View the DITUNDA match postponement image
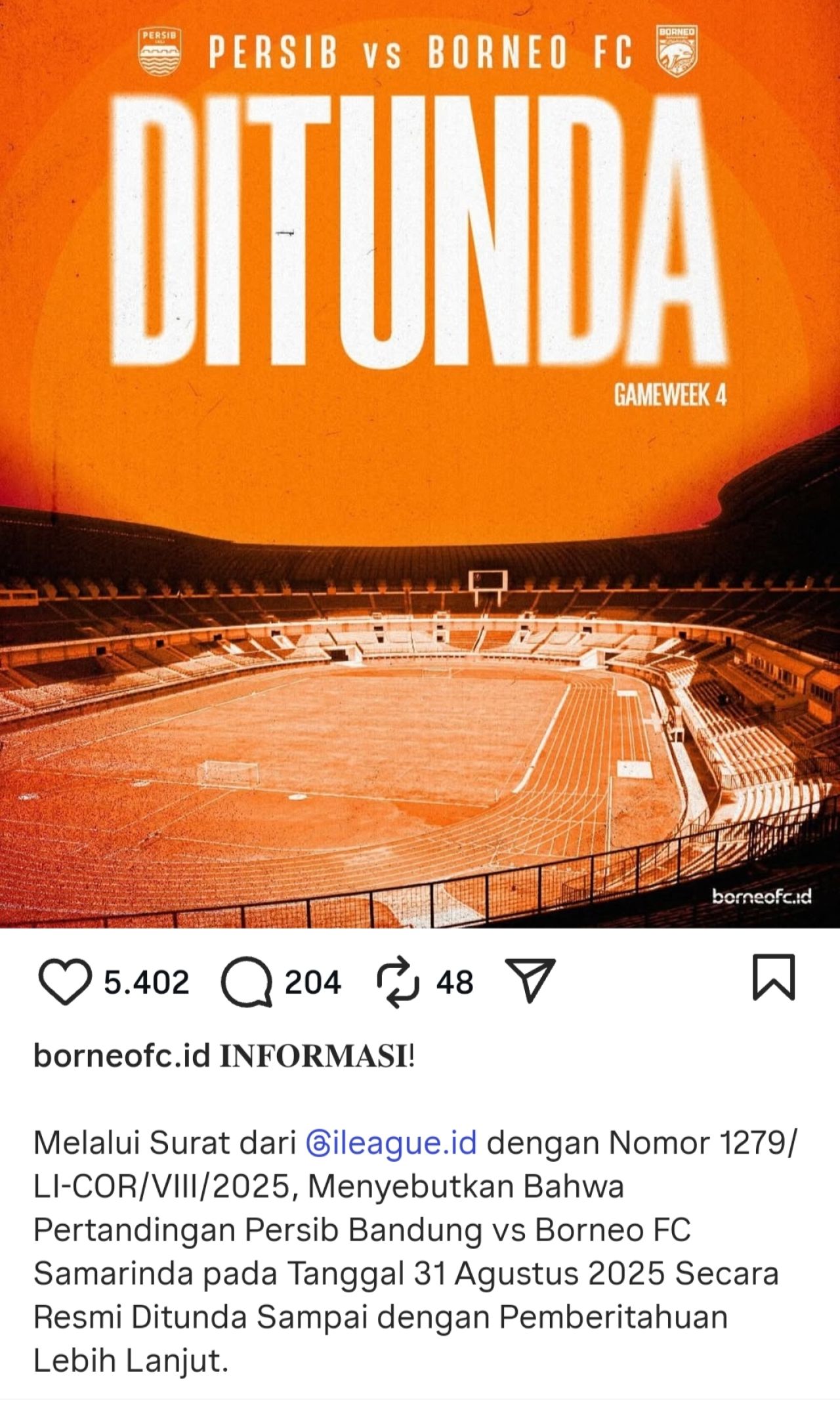This screenshot has width=840, height=1406. point(420,464)
